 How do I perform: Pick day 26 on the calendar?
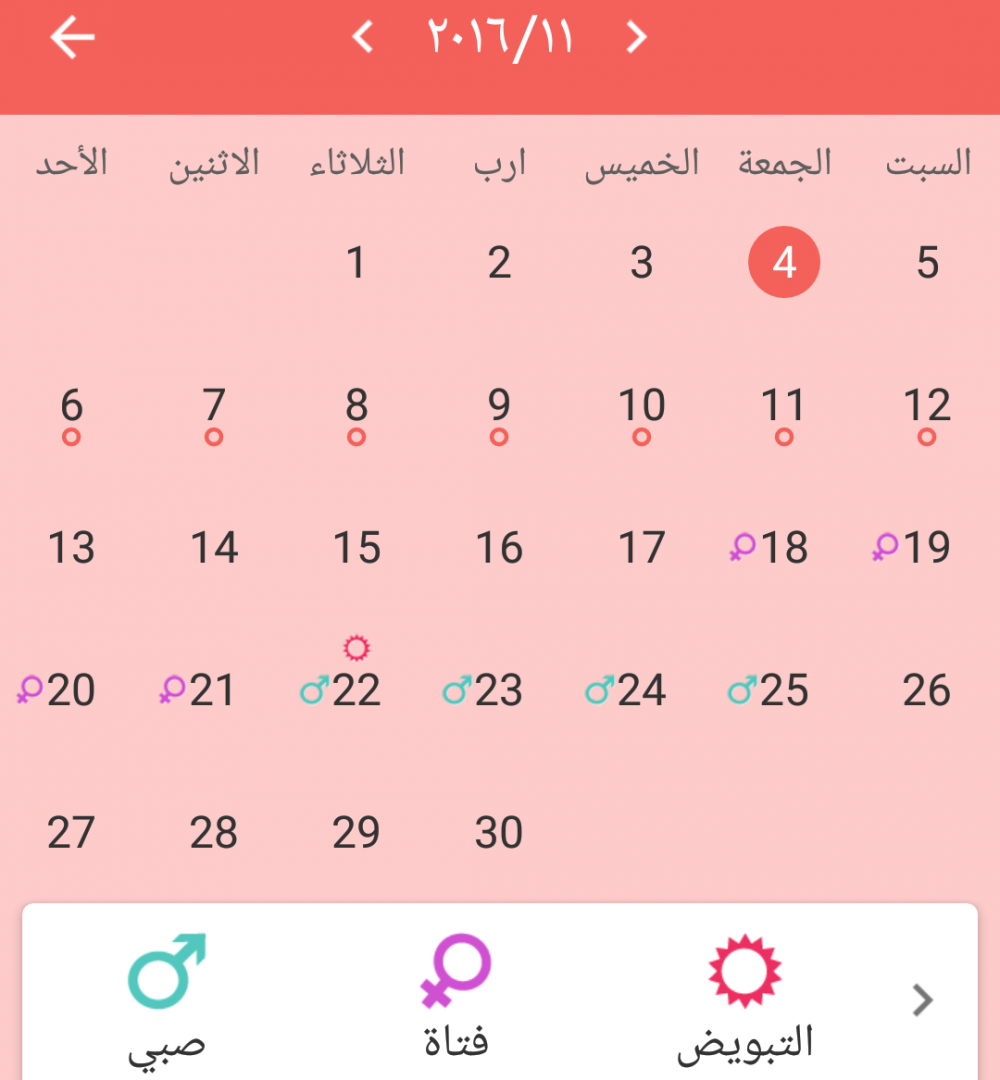(927, 690)
